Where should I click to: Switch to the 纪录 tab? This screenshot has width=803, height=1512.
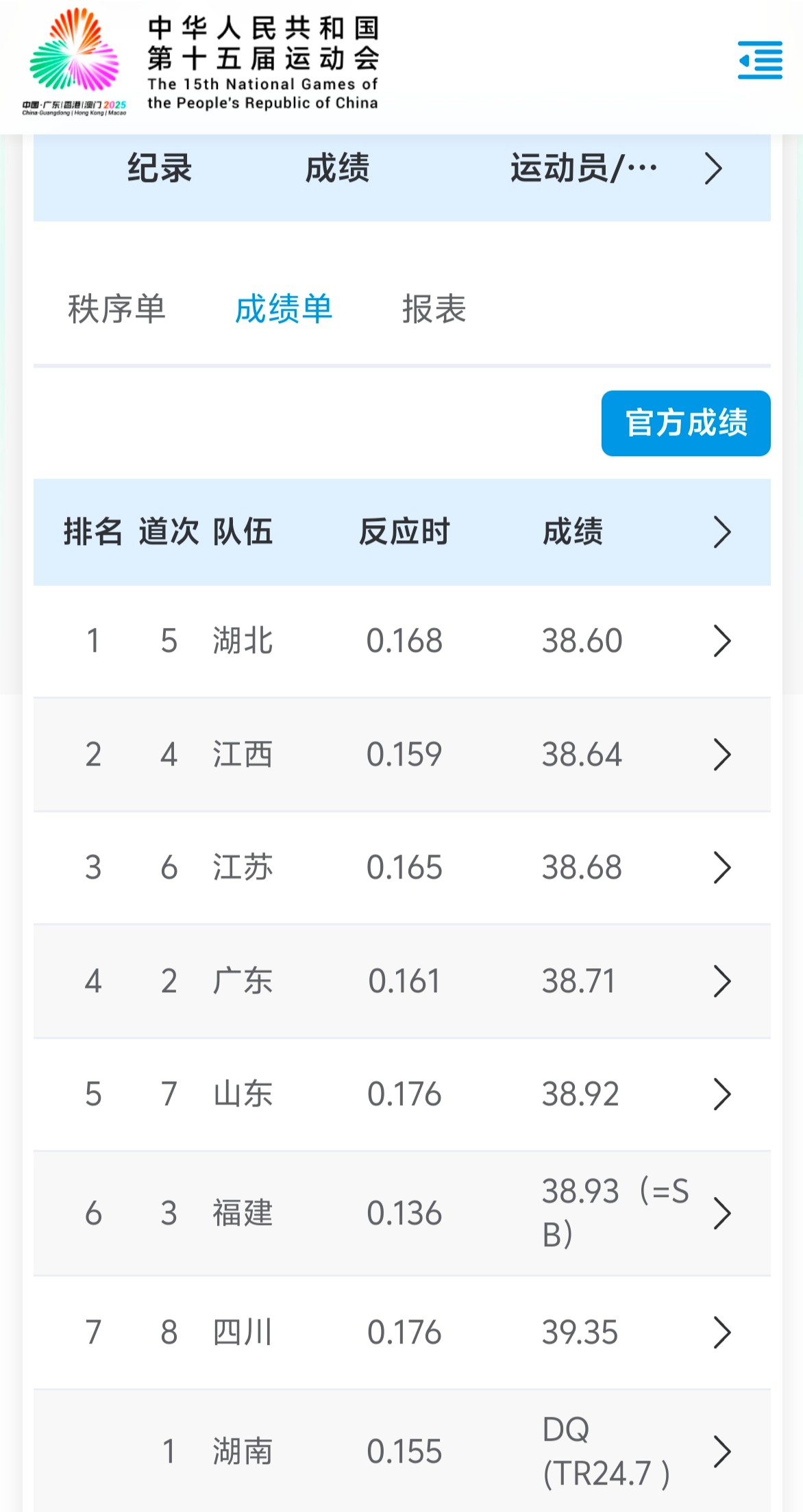(x=160, y=168)
